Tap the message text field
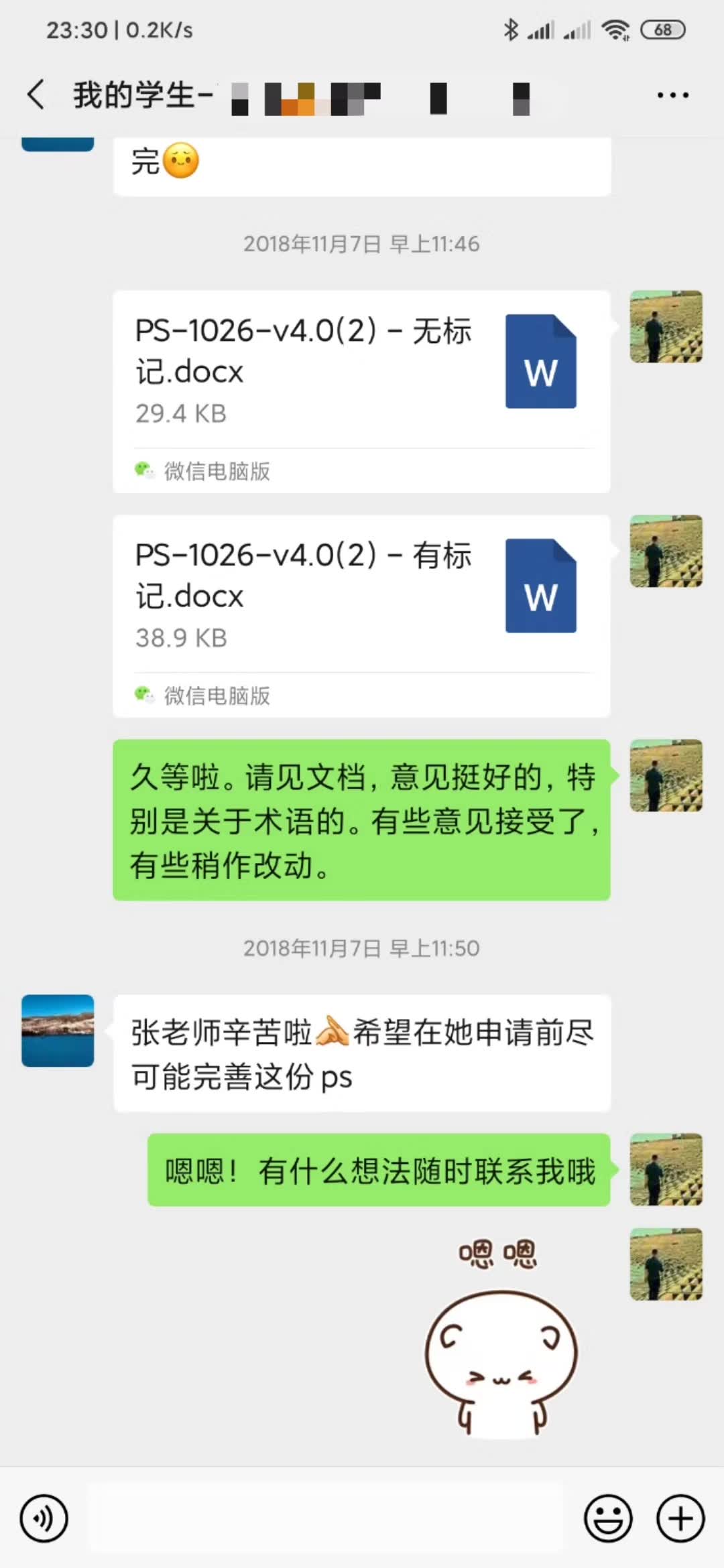The height and width of the screenshot is (1568, 724). pos(328,1518)
